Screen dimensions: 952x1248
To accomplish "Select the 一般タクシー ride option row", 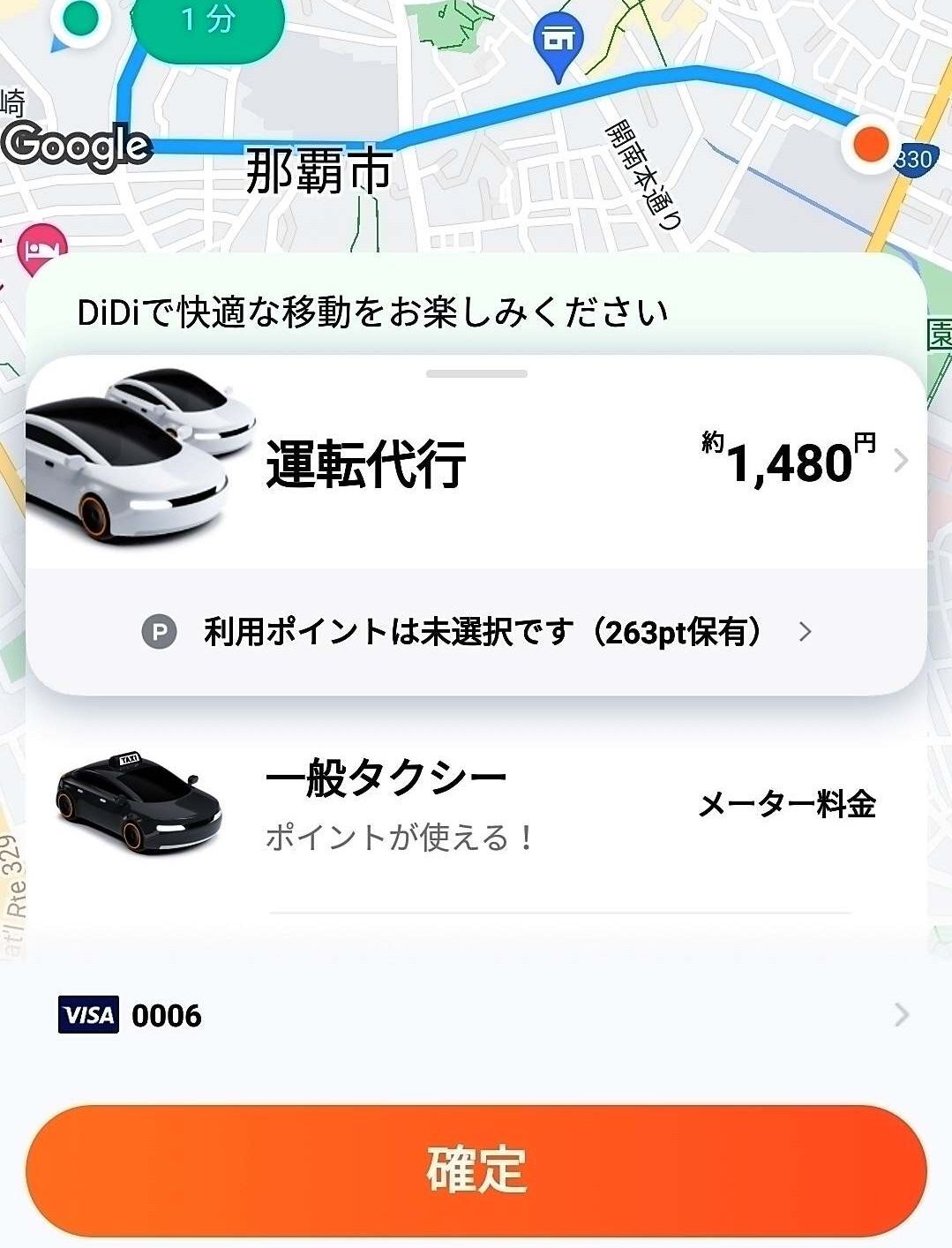I will pyautogui.click(x=476, y=799).
